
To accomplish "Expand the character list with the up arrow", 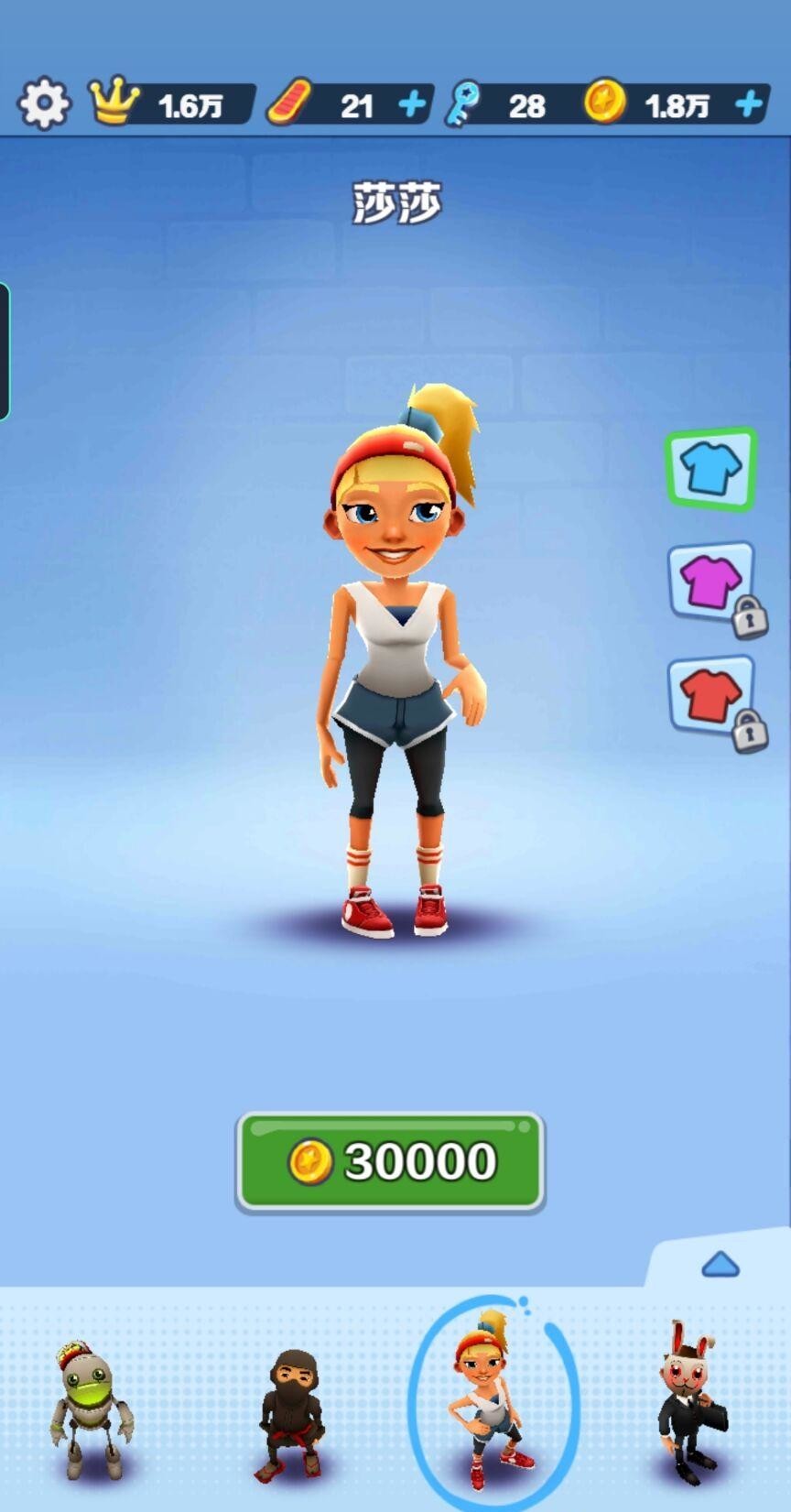I will (720, 1265).
